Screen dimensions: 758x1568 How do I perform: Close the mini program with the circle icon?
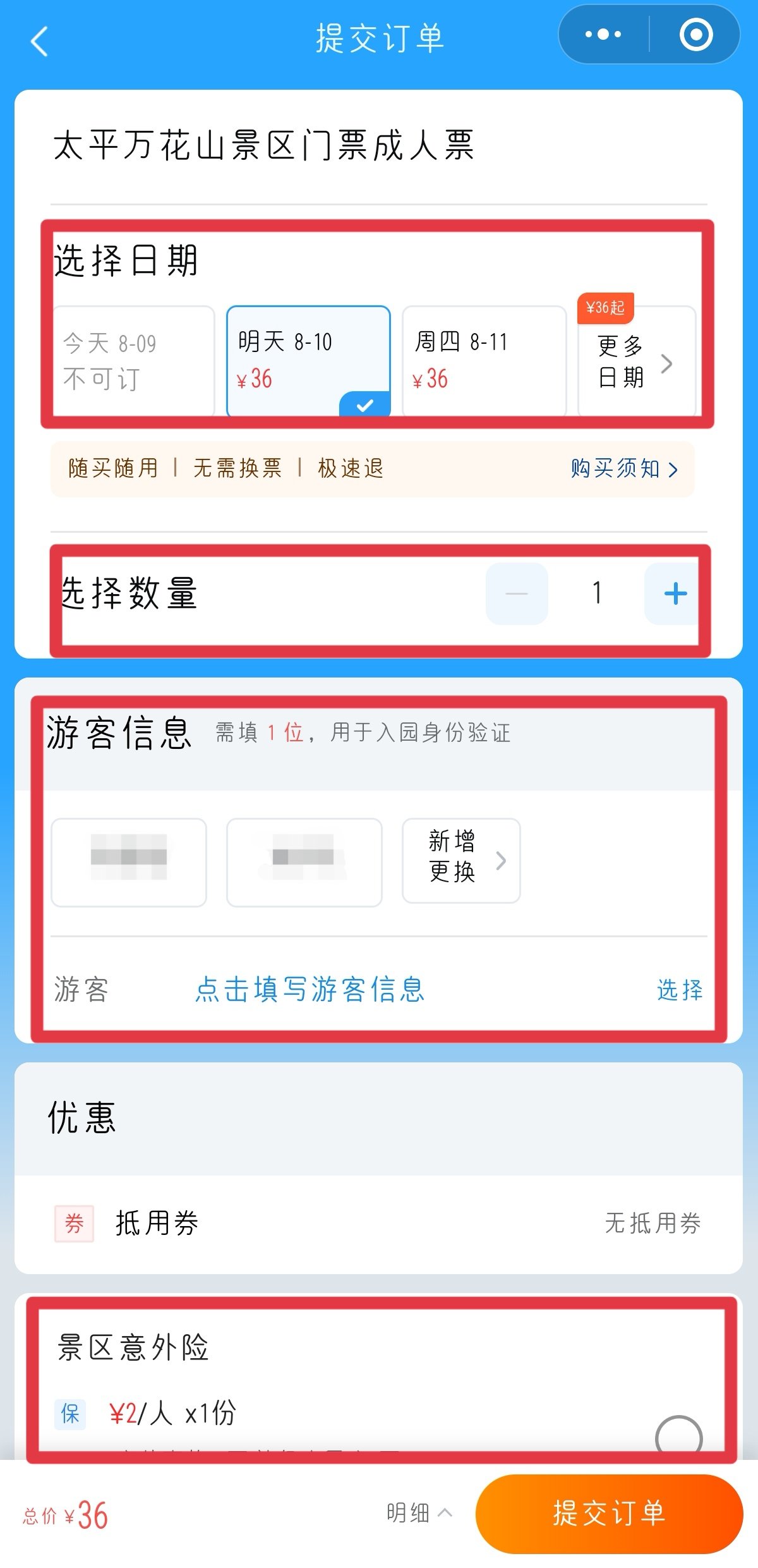[x=696, y=35]
